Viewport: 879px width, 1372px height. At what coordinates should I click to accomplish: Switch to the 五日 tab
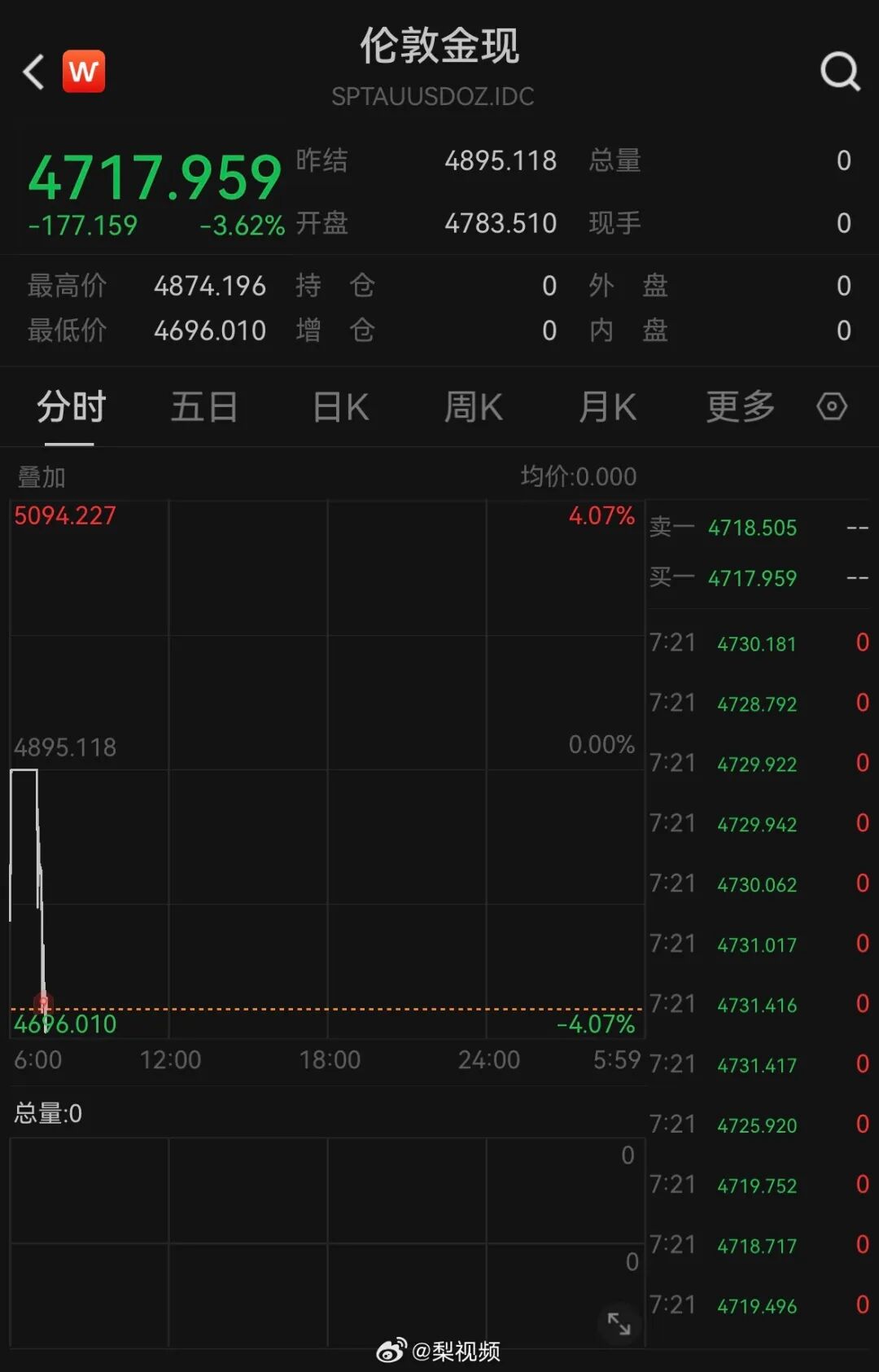coord(203,406)
